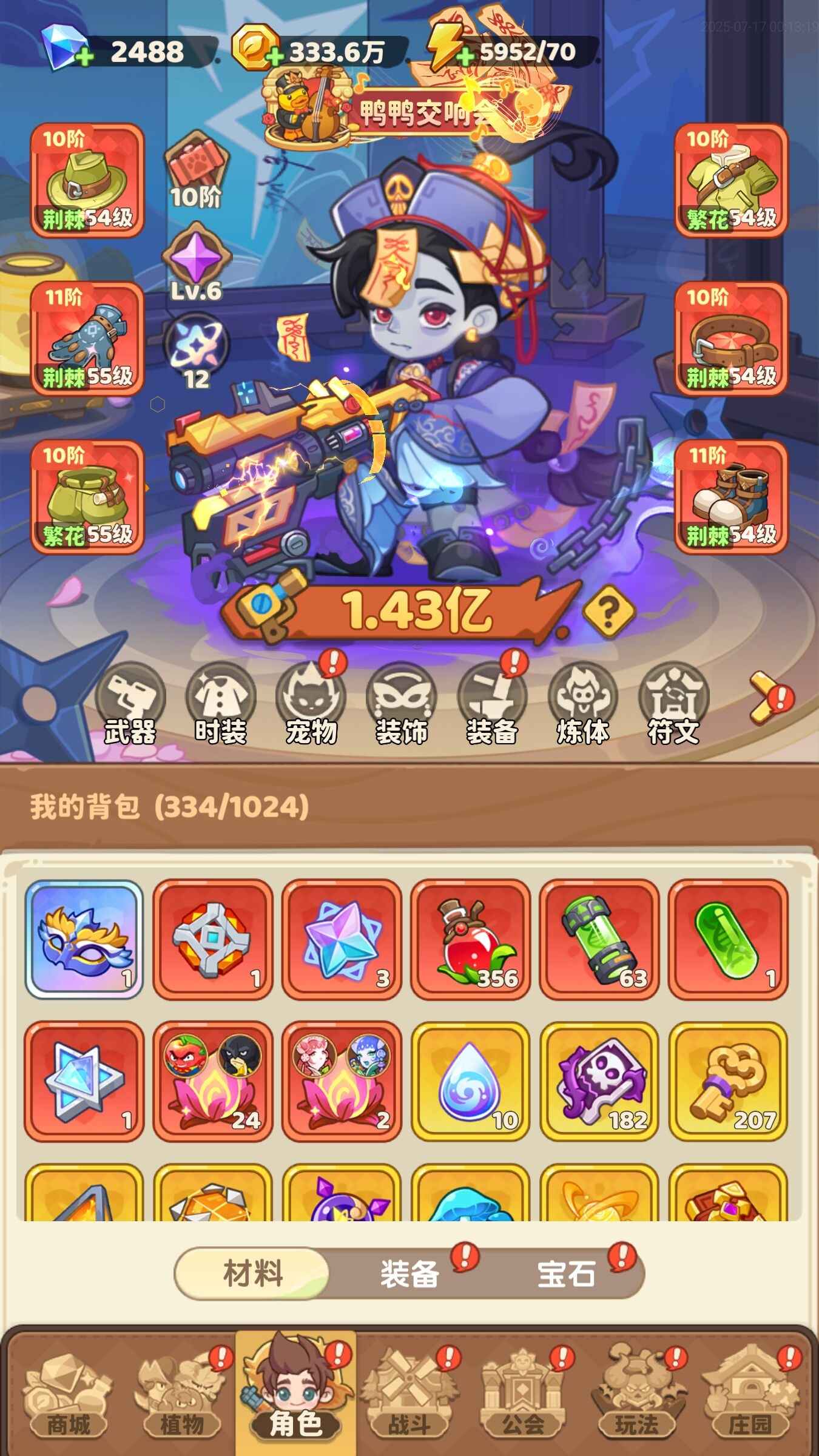Open the 鸭鸭交响会 event banner
Viewport: 819px width, 1456px height.
click(388, 110)
